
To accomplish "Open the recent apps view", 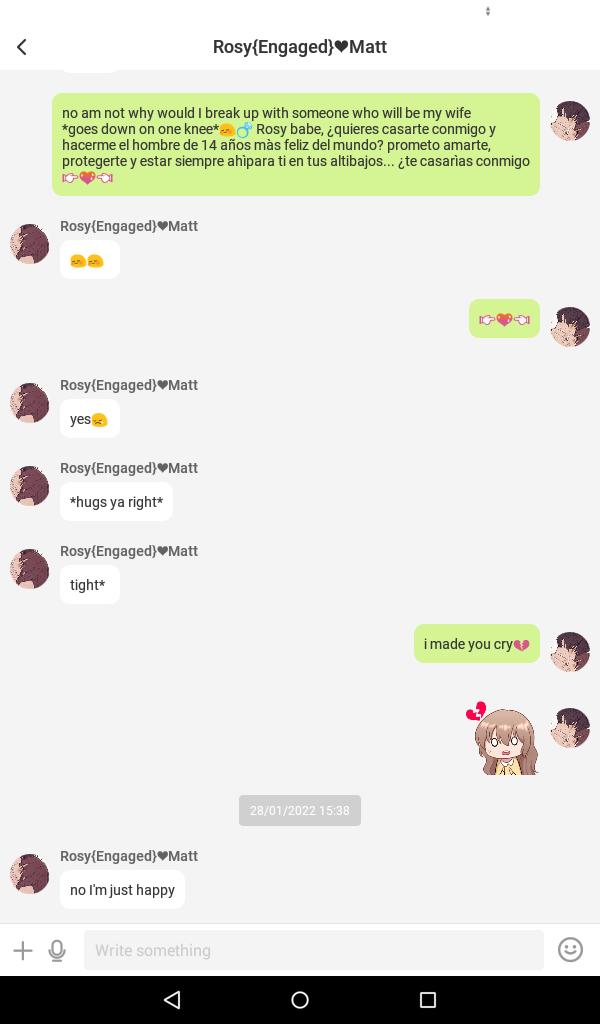I will coord(428,1000).
